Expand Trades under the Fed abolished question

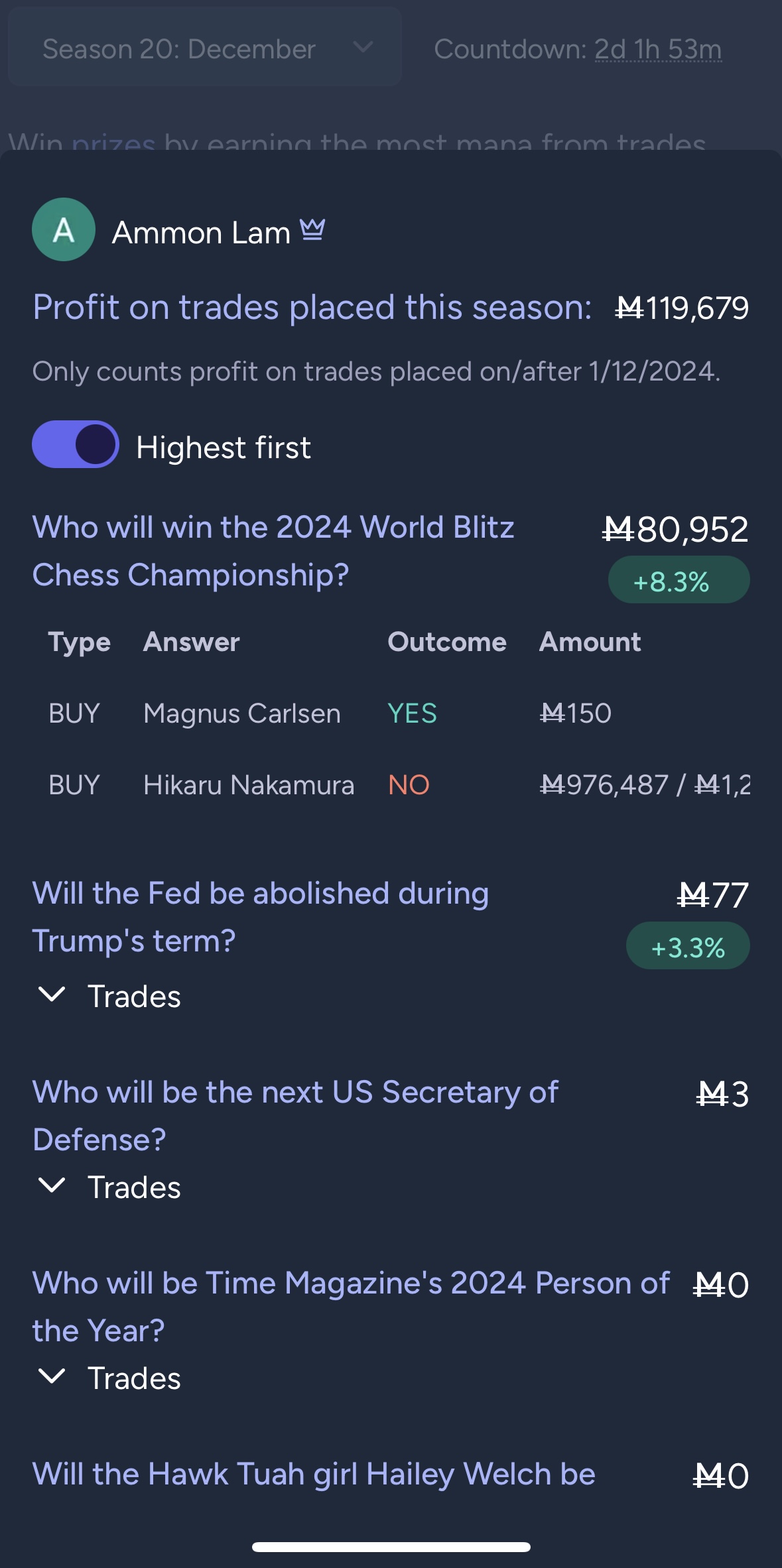[109, 996]
